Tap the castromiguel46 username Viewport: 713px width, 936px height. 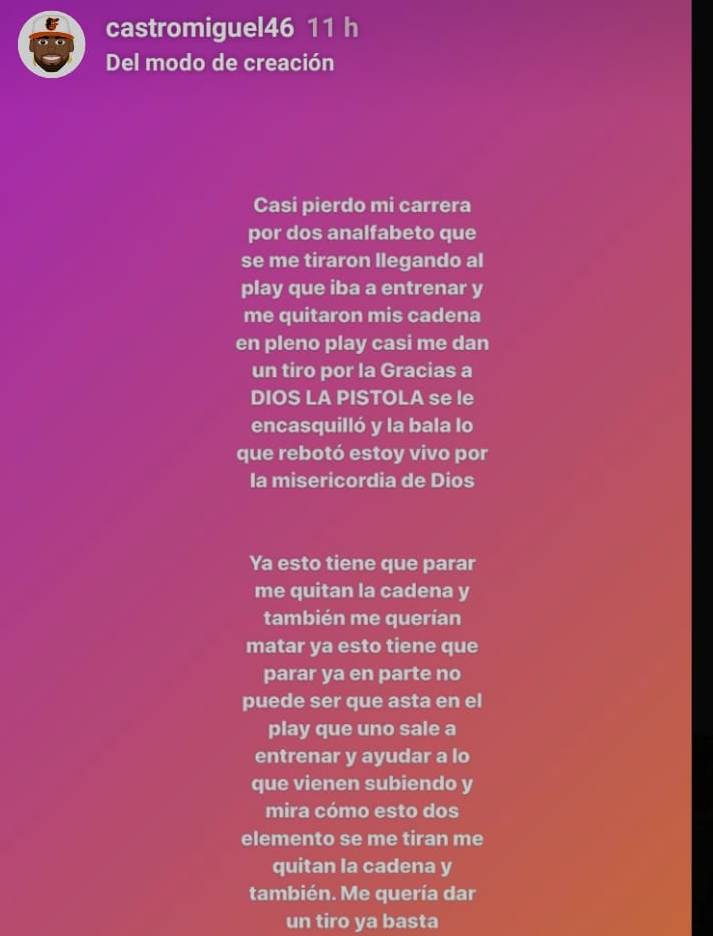pos(200,29)
